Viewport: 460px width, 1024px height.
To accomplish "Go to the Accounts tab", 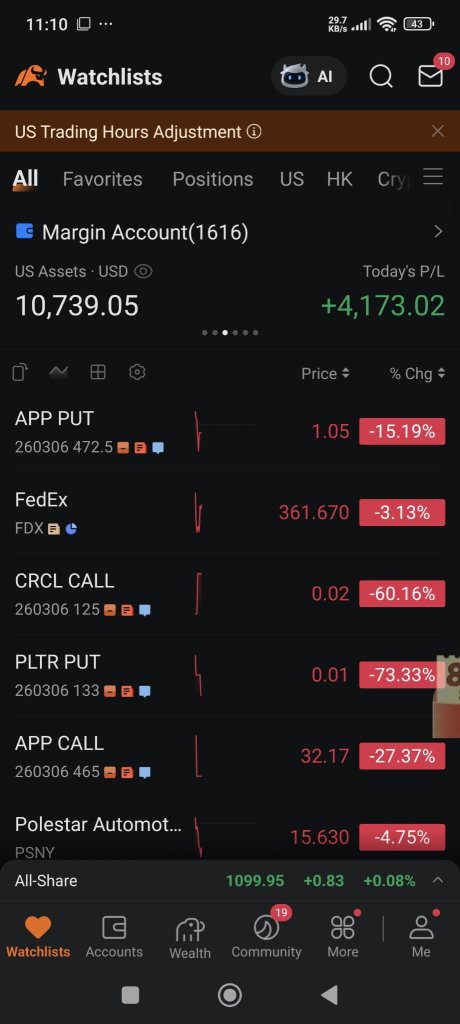I will pyautogui.click(x=114, y=936).
